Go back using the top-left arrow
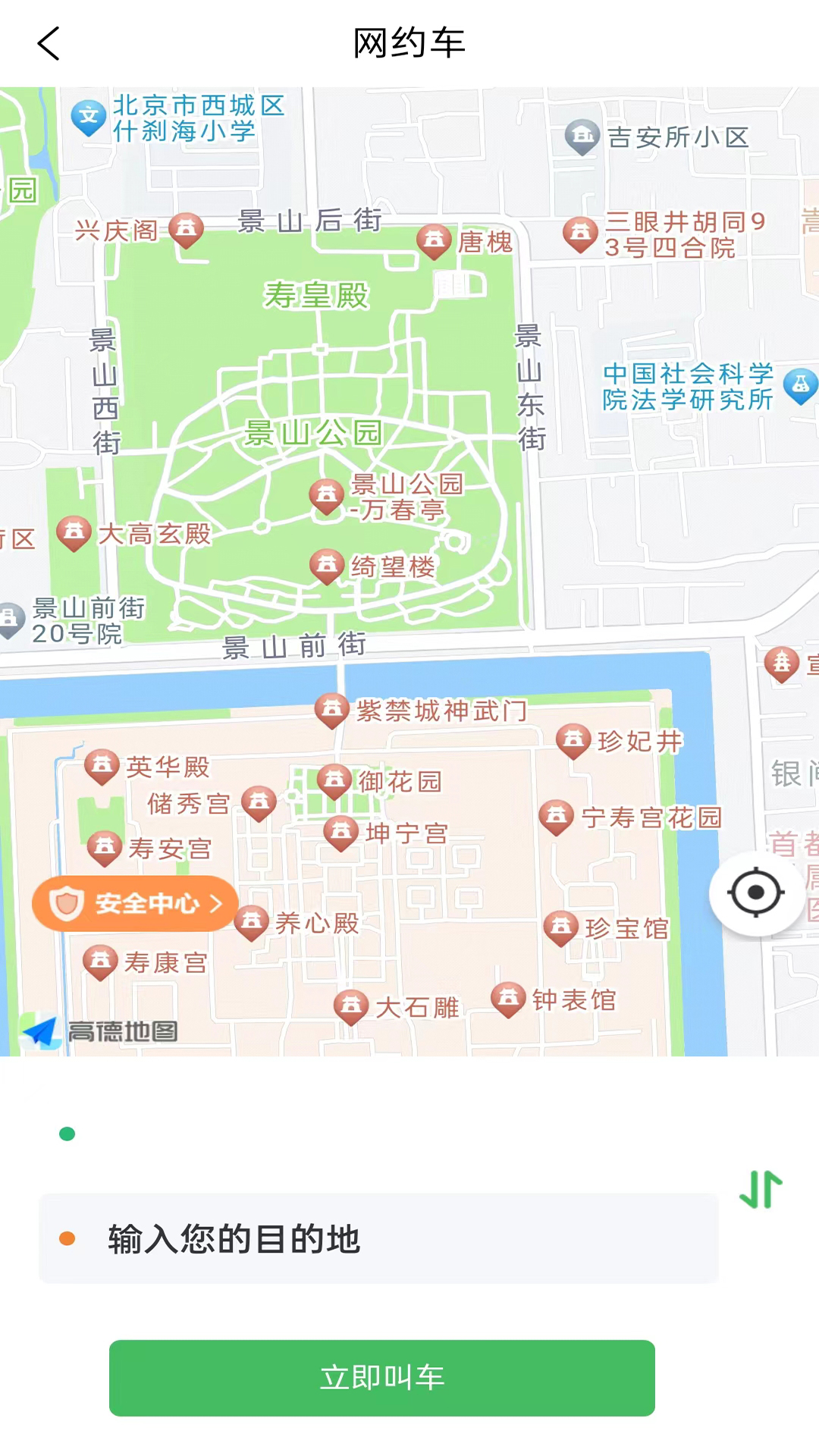The width and height of the screenshot is (819, 1456). tap(49, 43)
